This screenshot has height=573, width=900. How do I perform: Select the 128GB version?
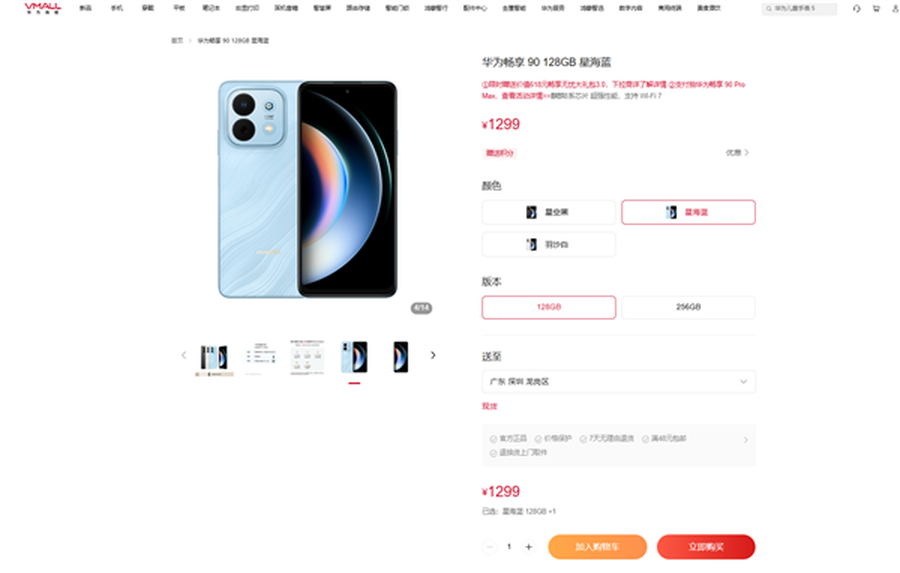click(x=548, y=307)
